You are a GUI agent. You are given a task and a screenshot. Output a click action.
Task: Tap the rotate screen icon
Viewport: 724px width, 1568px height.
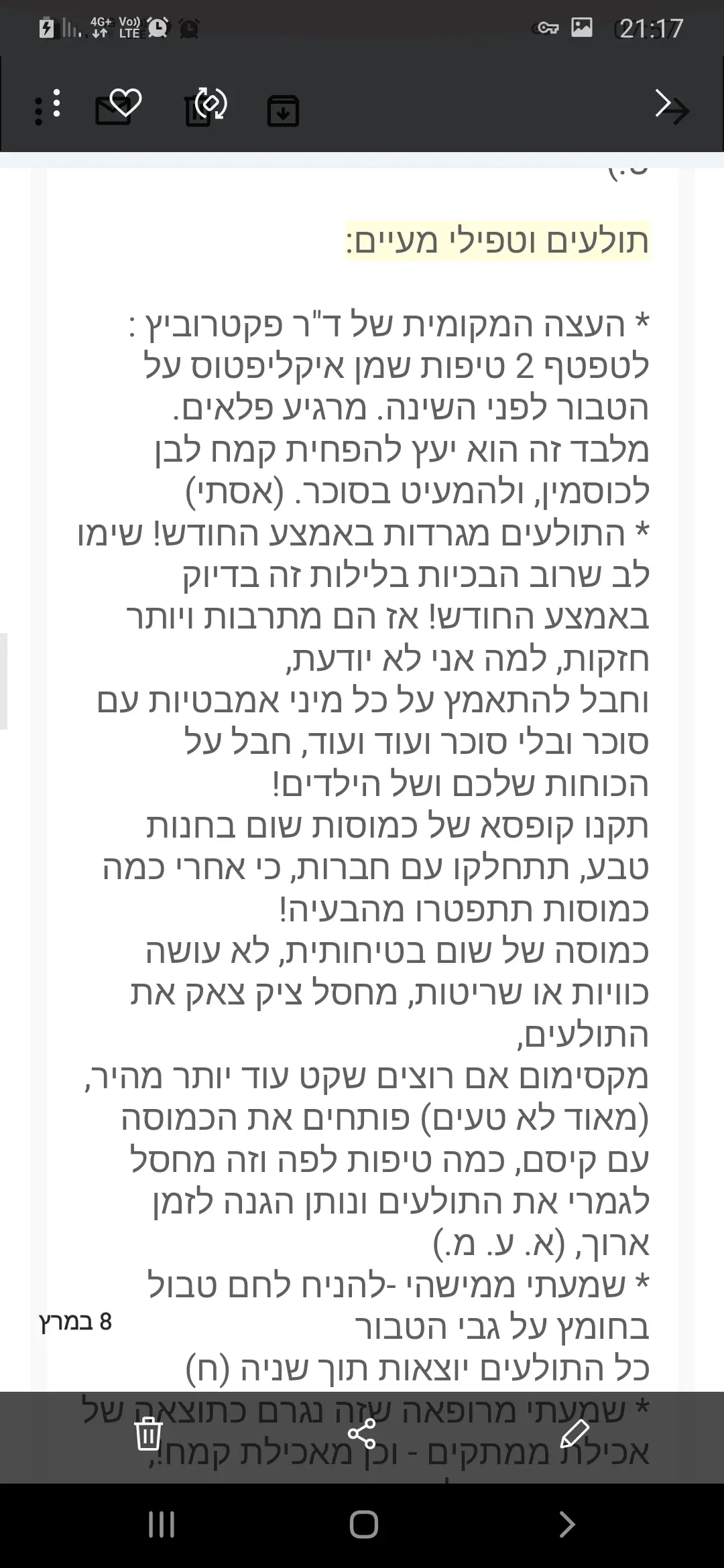point(211,104)
